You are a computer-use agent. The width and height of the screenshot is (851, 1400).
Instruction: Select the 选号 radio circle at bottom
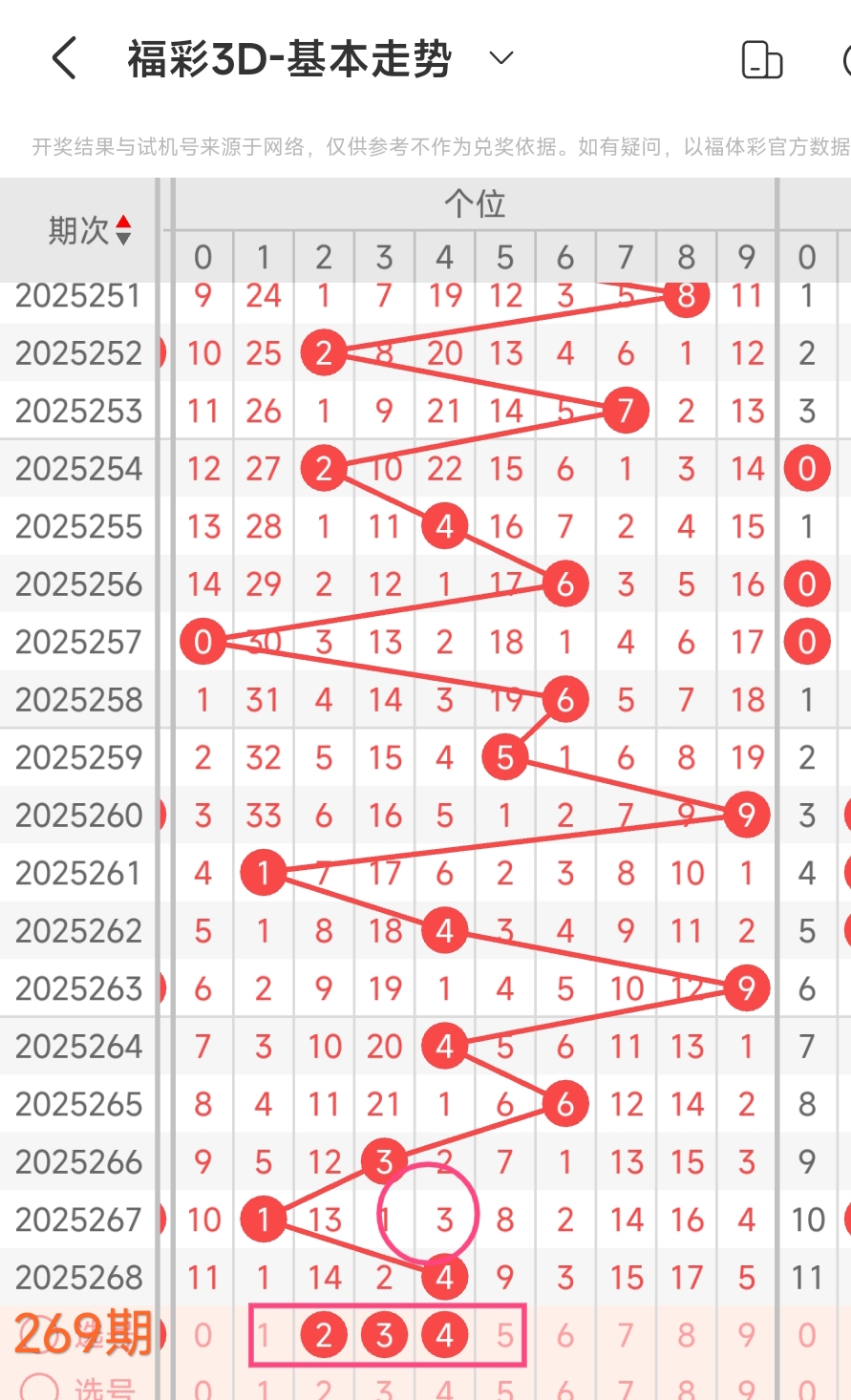coord(39,1388)
